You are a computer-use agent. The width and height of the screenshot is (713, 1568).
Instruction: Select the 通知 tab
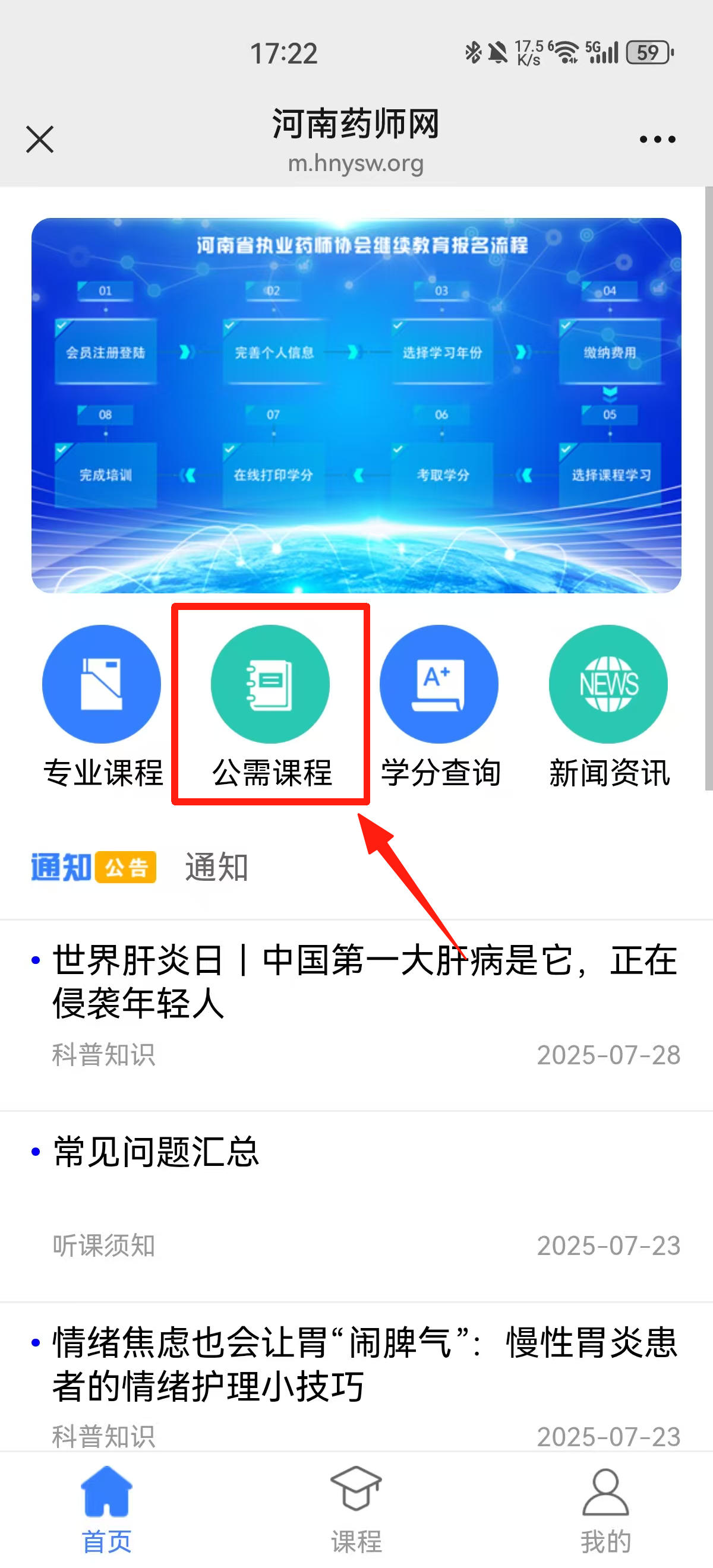point(216,867)
